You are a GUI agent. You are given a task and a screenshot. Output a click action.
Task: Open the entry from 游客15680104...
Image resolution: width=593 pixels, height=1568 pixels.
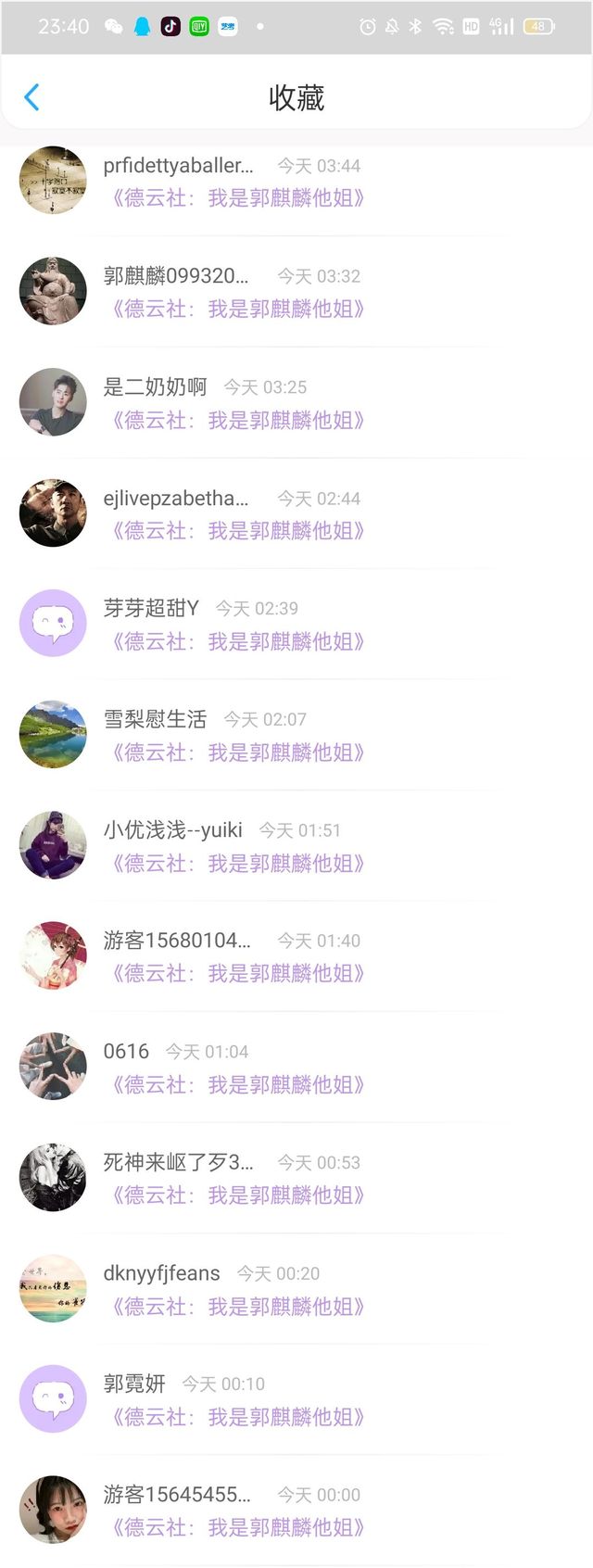tap(296, 956)
